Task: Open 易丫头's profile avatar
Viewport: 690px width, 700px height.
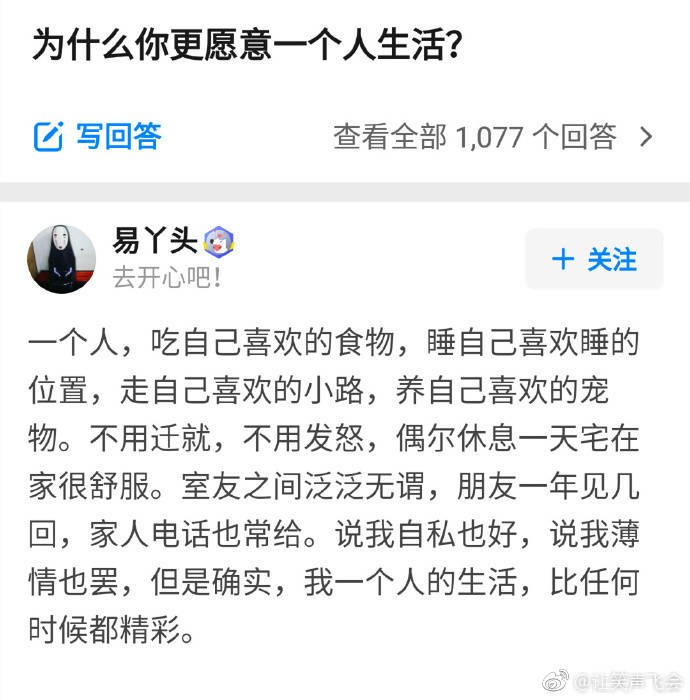Action: click(61, 258)
